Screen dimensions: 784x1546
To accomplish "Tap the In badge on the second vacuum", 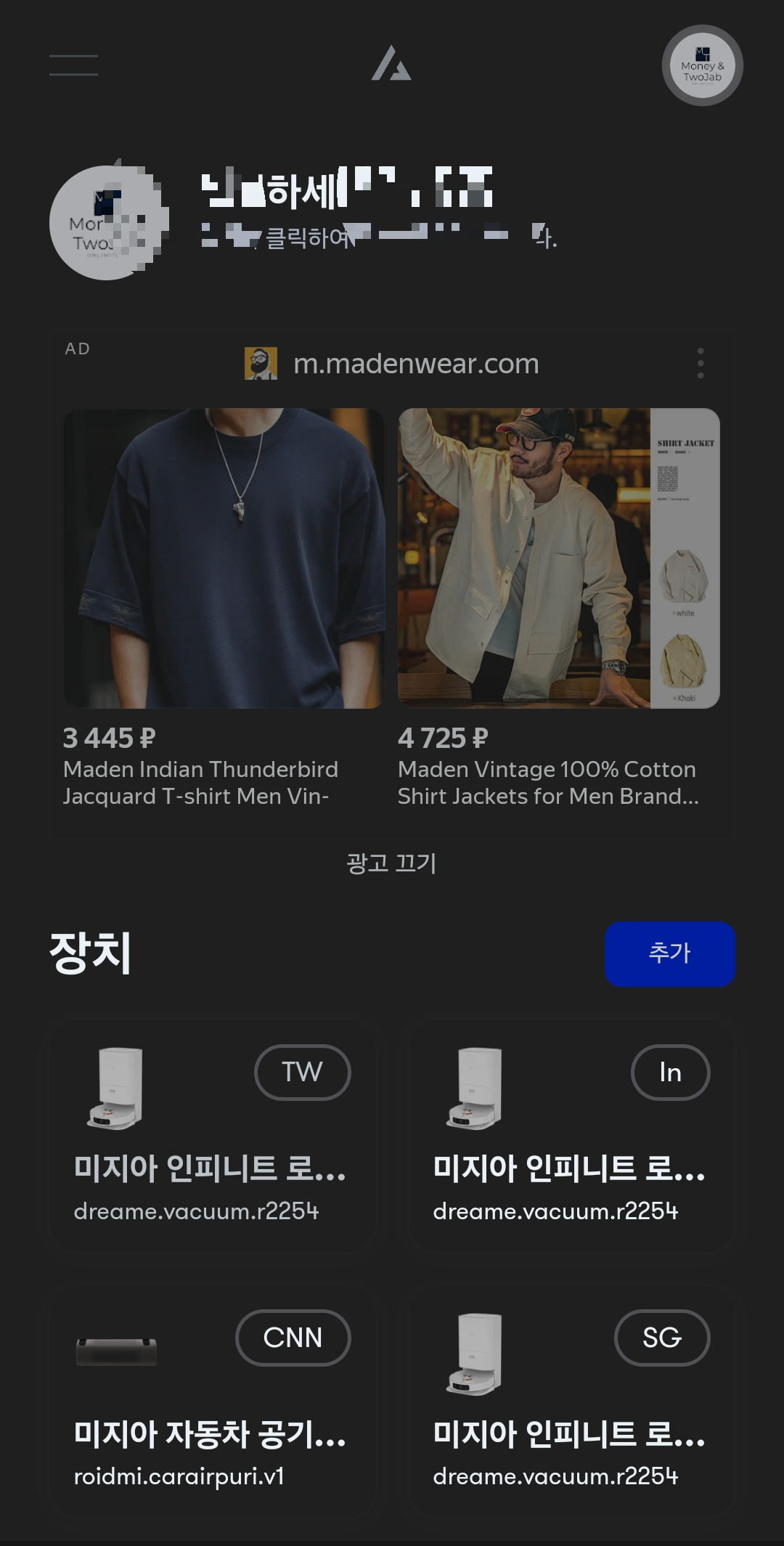I will [670, 1072].
